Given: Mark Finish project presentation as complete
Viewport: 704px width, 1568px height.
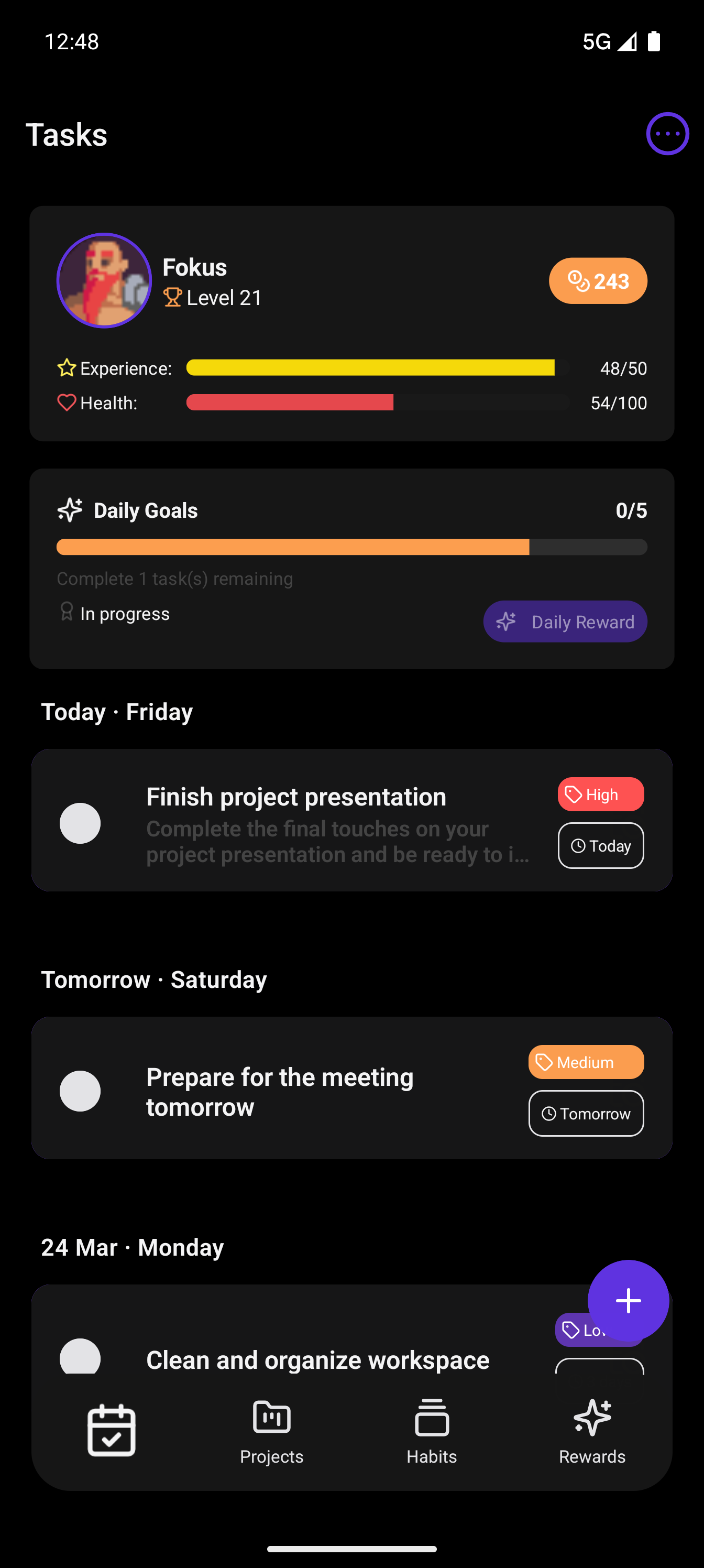Looking at the screenshot, I should point(80,823).
